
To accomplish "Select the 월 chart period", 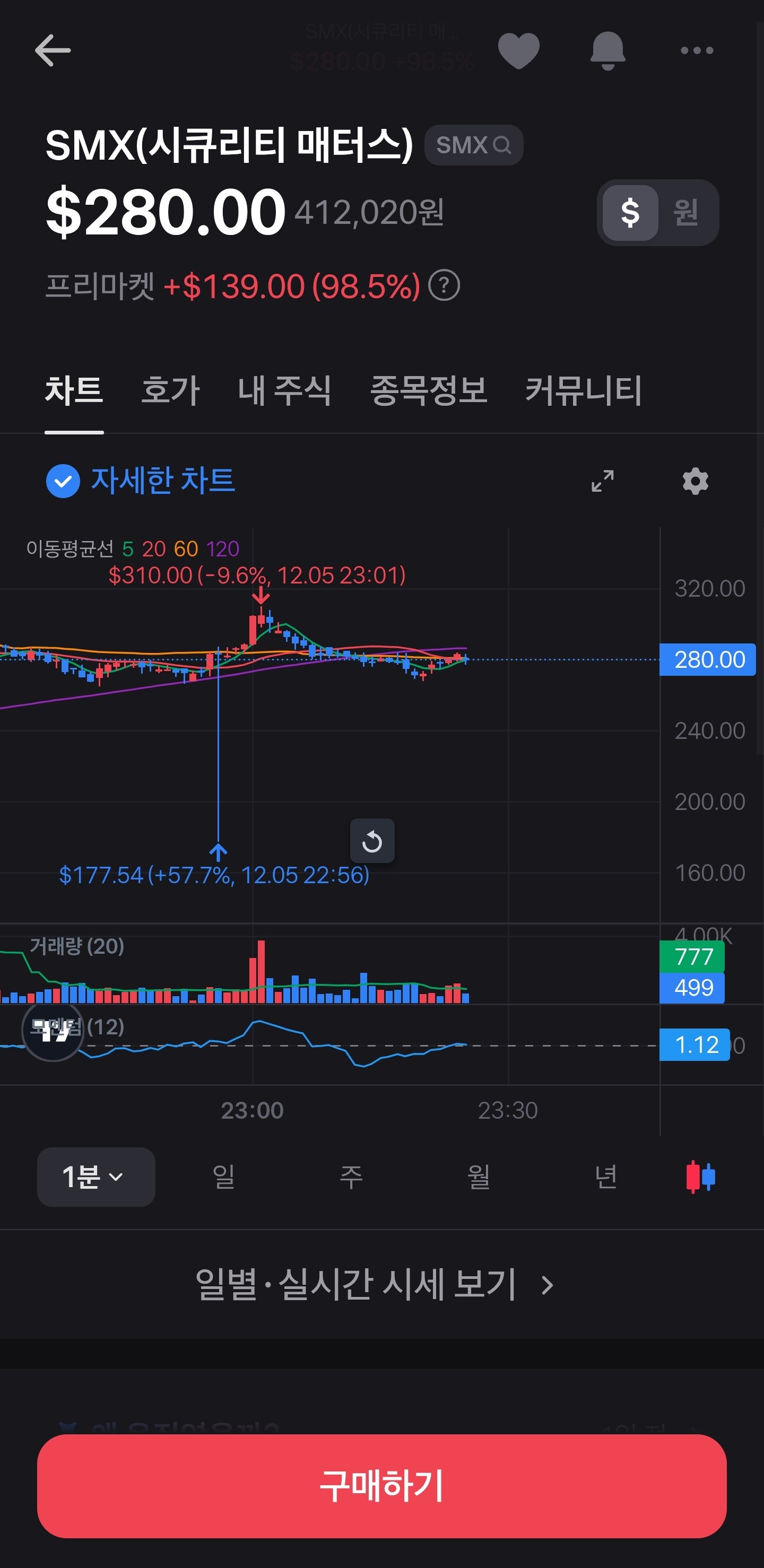I will 479,1177.
